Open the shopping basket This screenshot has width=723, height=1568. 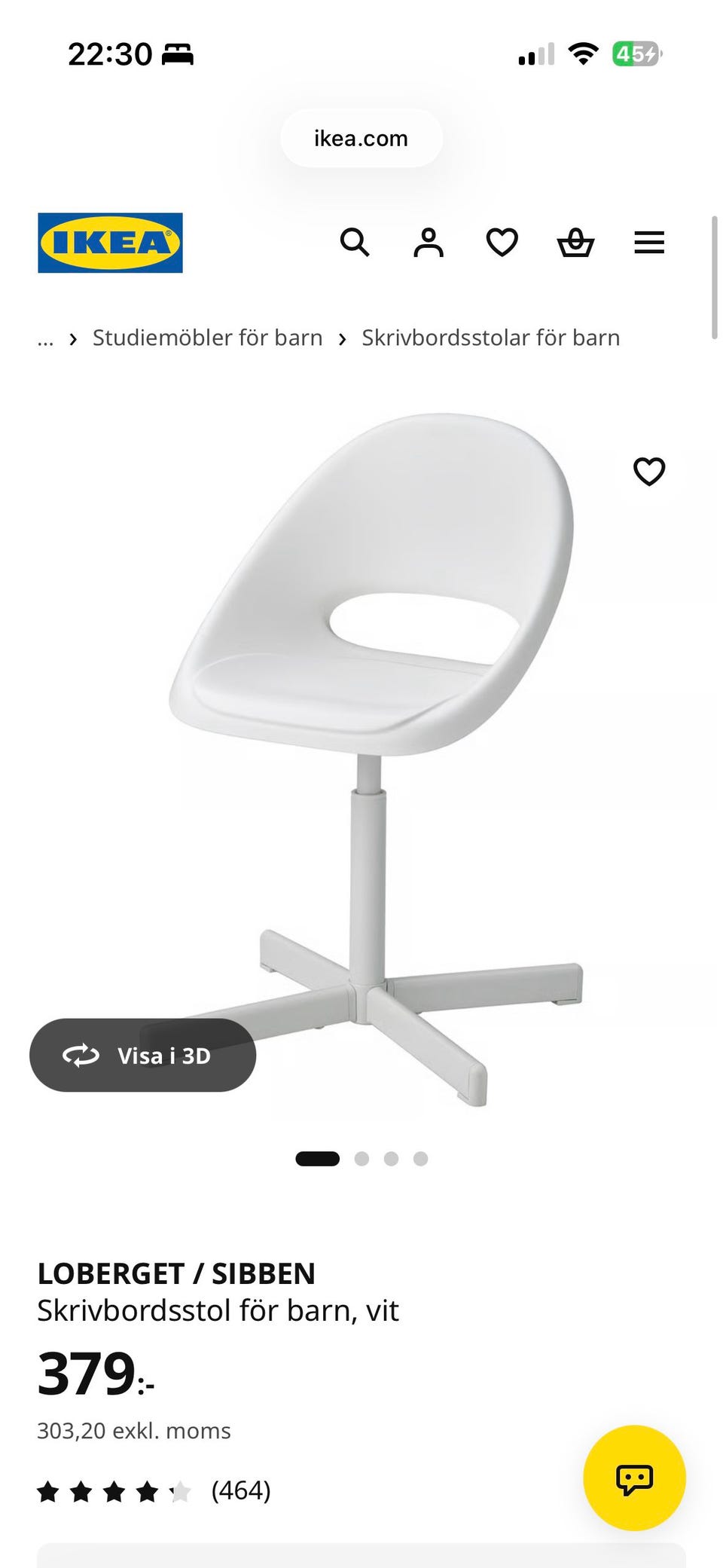[x=575, y=243]
